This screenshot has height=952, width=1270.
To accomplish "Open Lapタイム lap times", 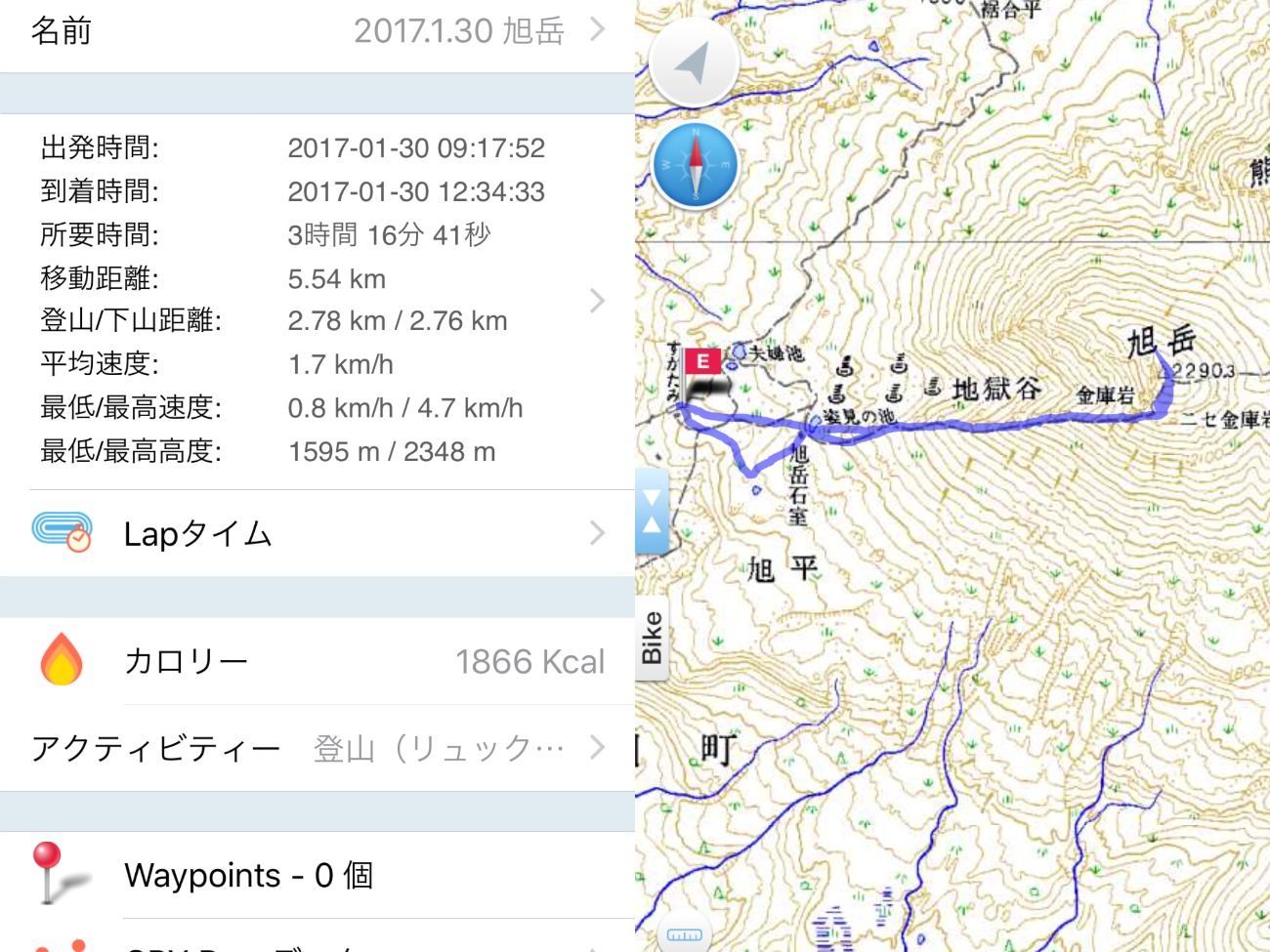I will click(x=317, y=533).
